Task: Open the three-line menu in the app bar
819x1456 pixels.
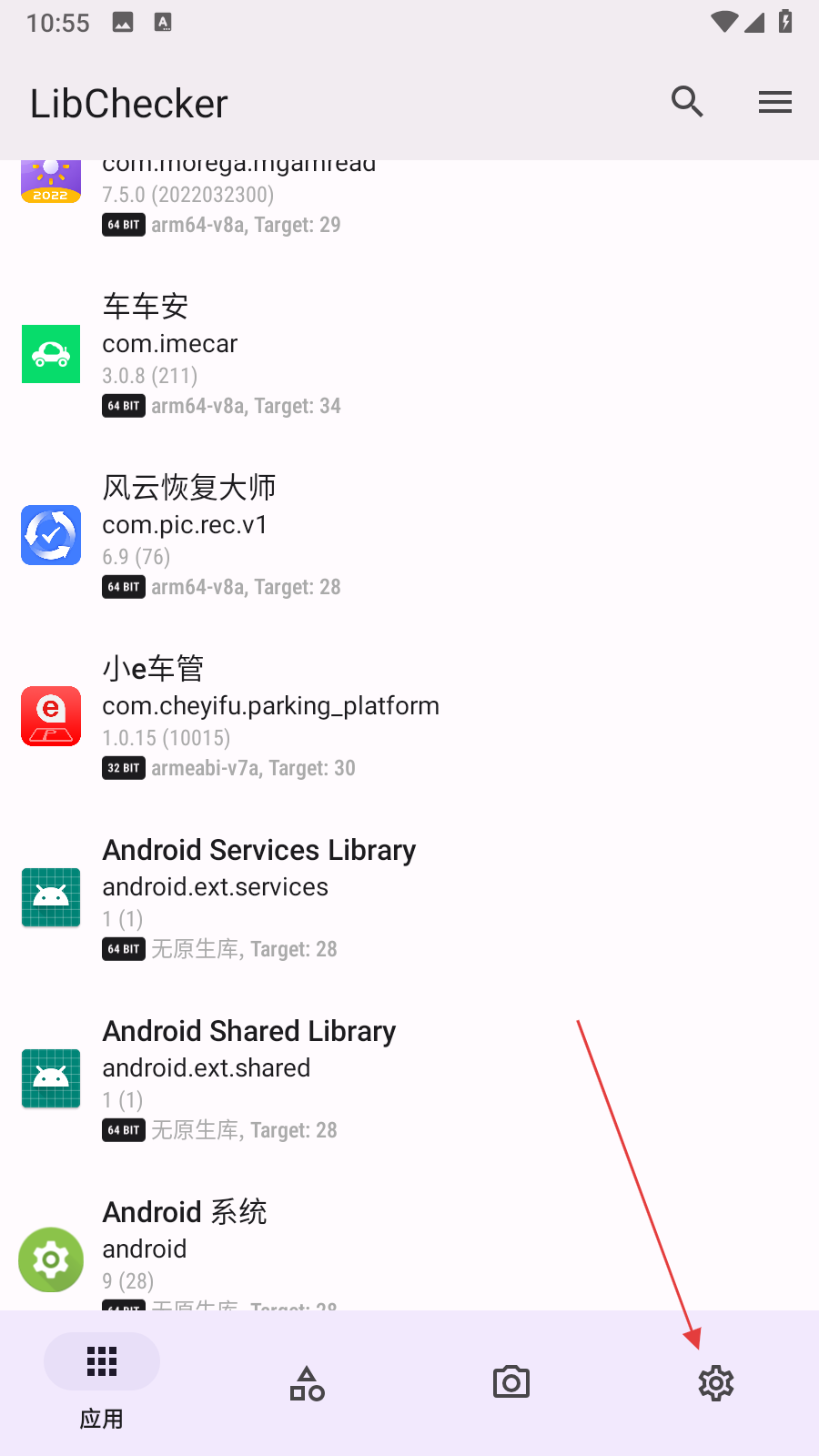Action: coord(774,102)
